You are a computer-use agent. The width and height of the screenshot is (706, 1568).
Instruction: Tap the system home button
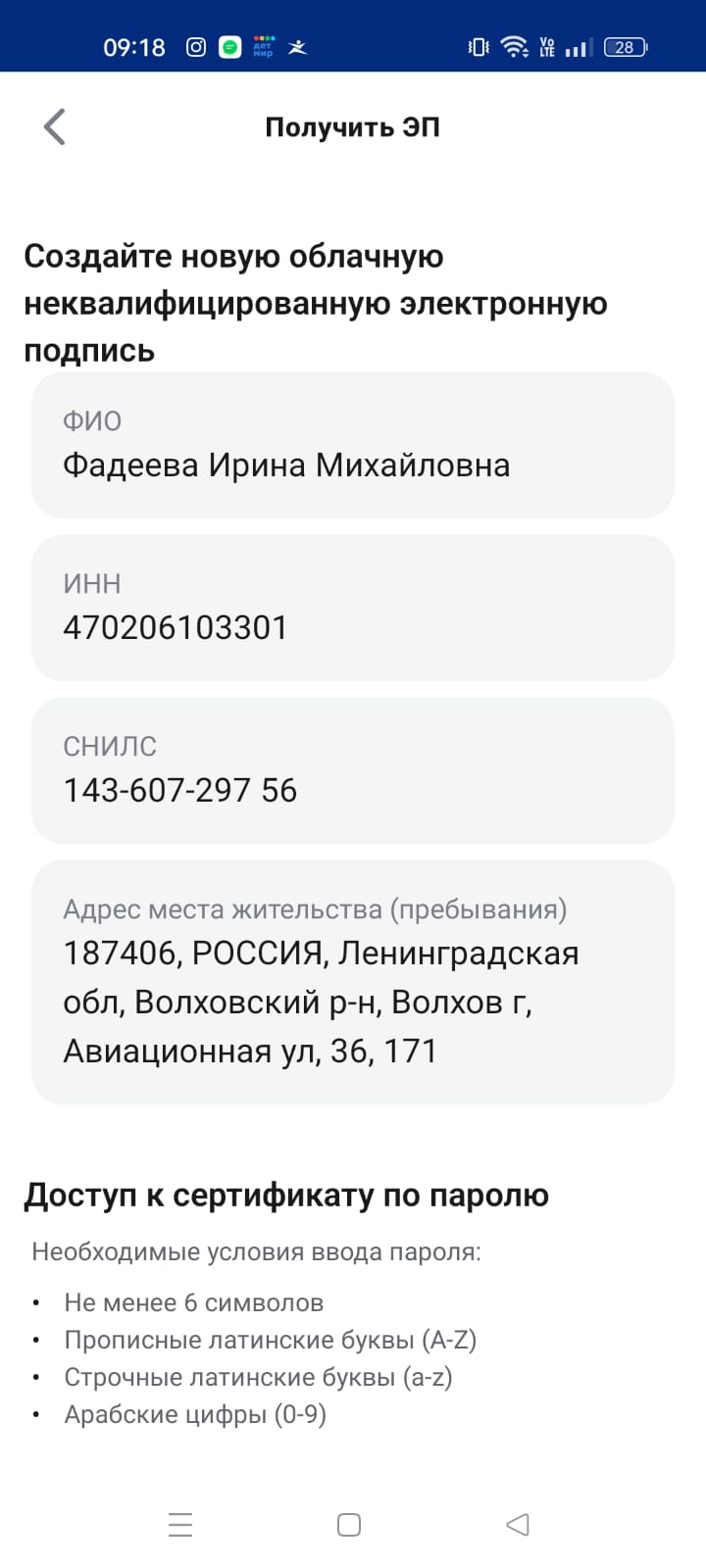[x=349, y=1525]
